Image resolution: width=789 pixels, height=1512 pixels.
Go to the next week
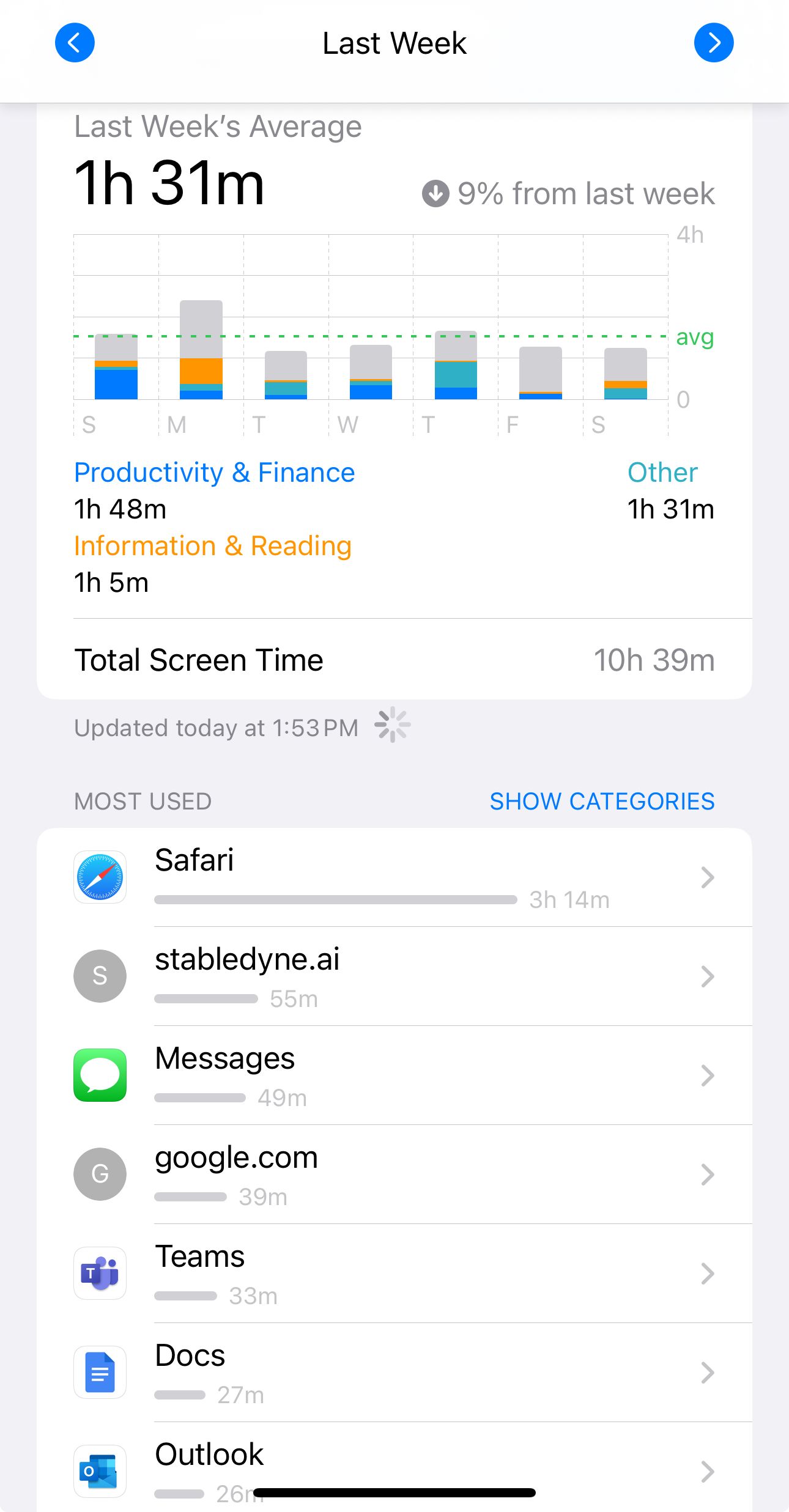713,43
